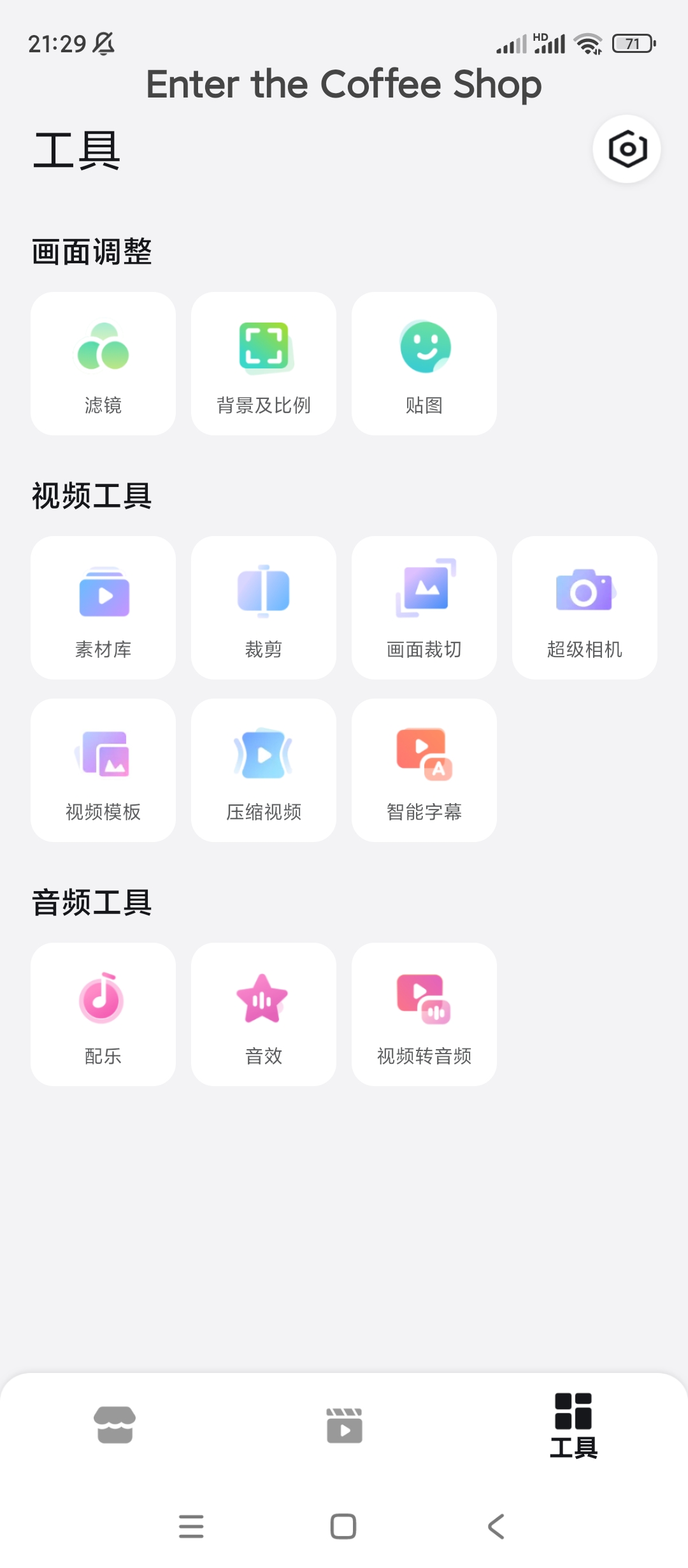Select 背景及比例 tool
The height and width of the screenshot is (1568, 688).
pyautogui.click(x=264, y=364)
